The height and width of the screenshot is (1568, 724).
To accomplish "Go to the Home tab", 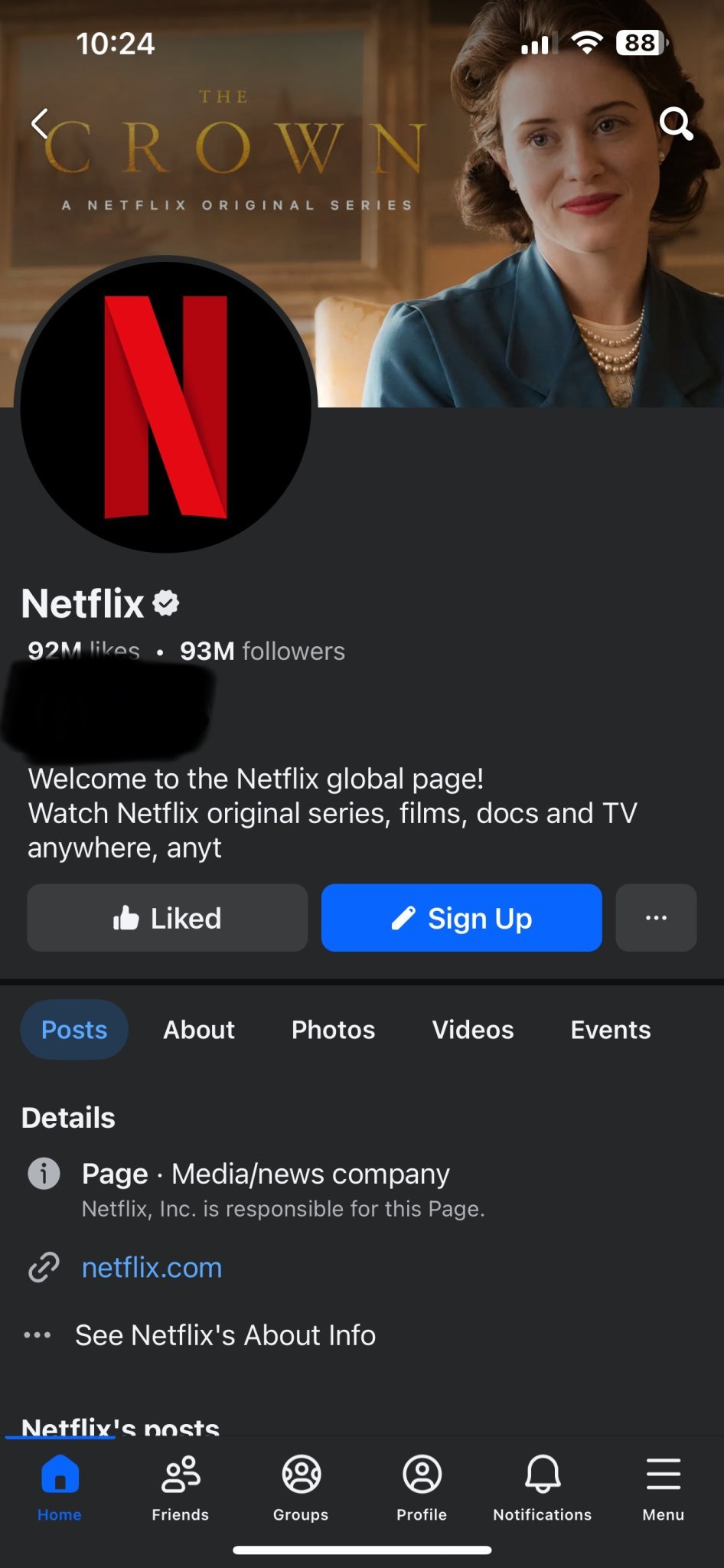I will tap(60, 1488).
